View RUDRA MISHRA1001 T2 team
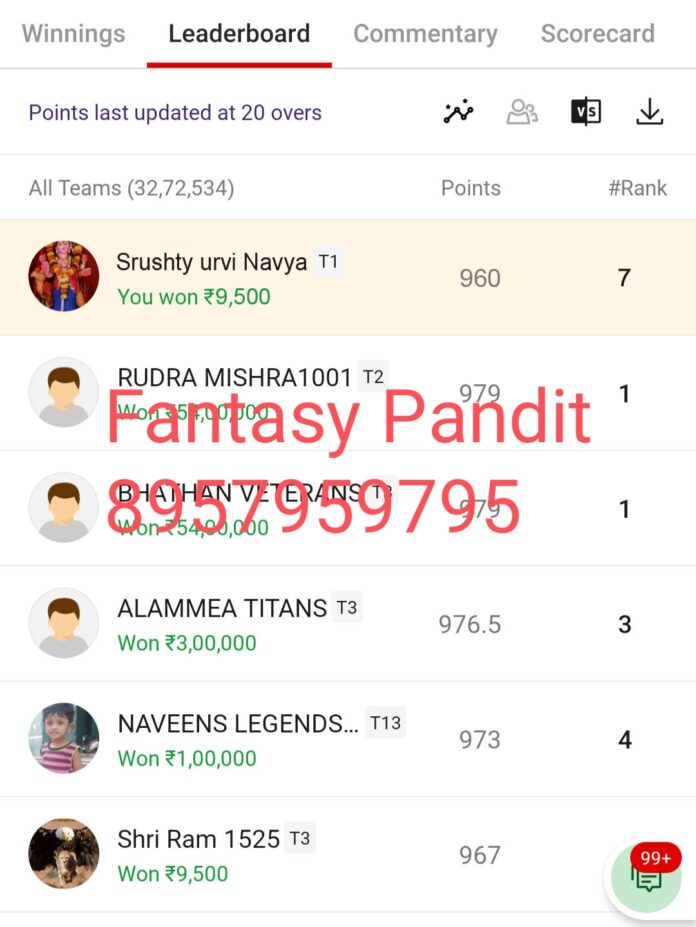This screenshot has height=927, width=696. [235, 378]
